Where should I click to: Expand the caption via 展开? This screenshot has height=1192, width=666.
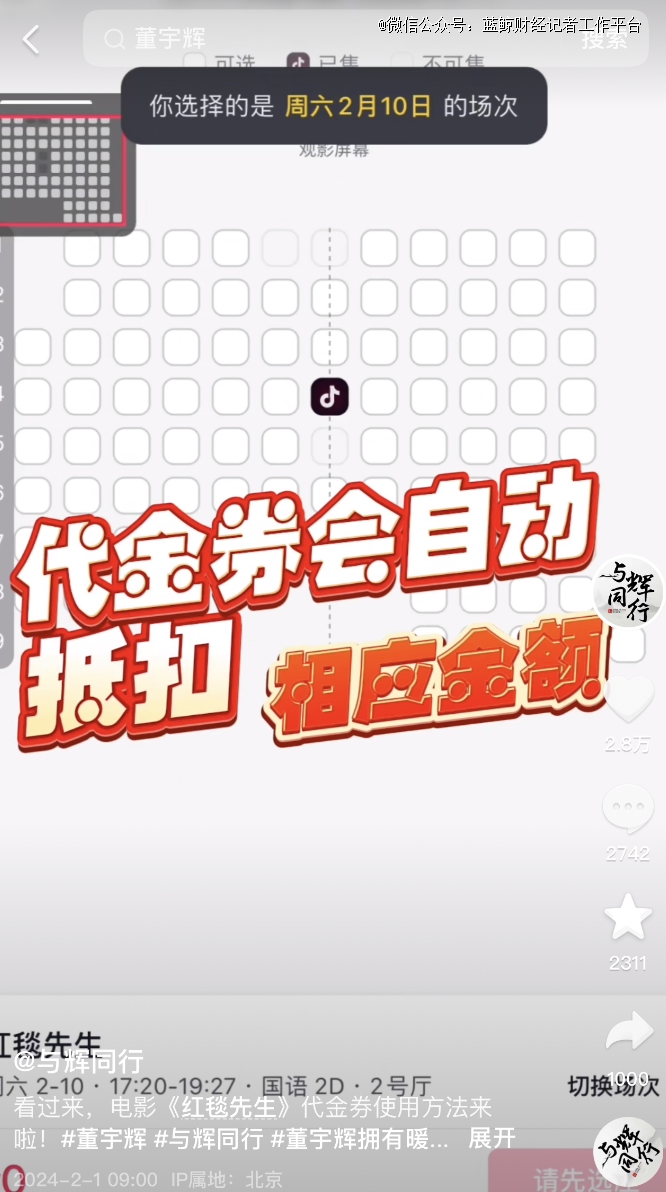click(492, 1138)
